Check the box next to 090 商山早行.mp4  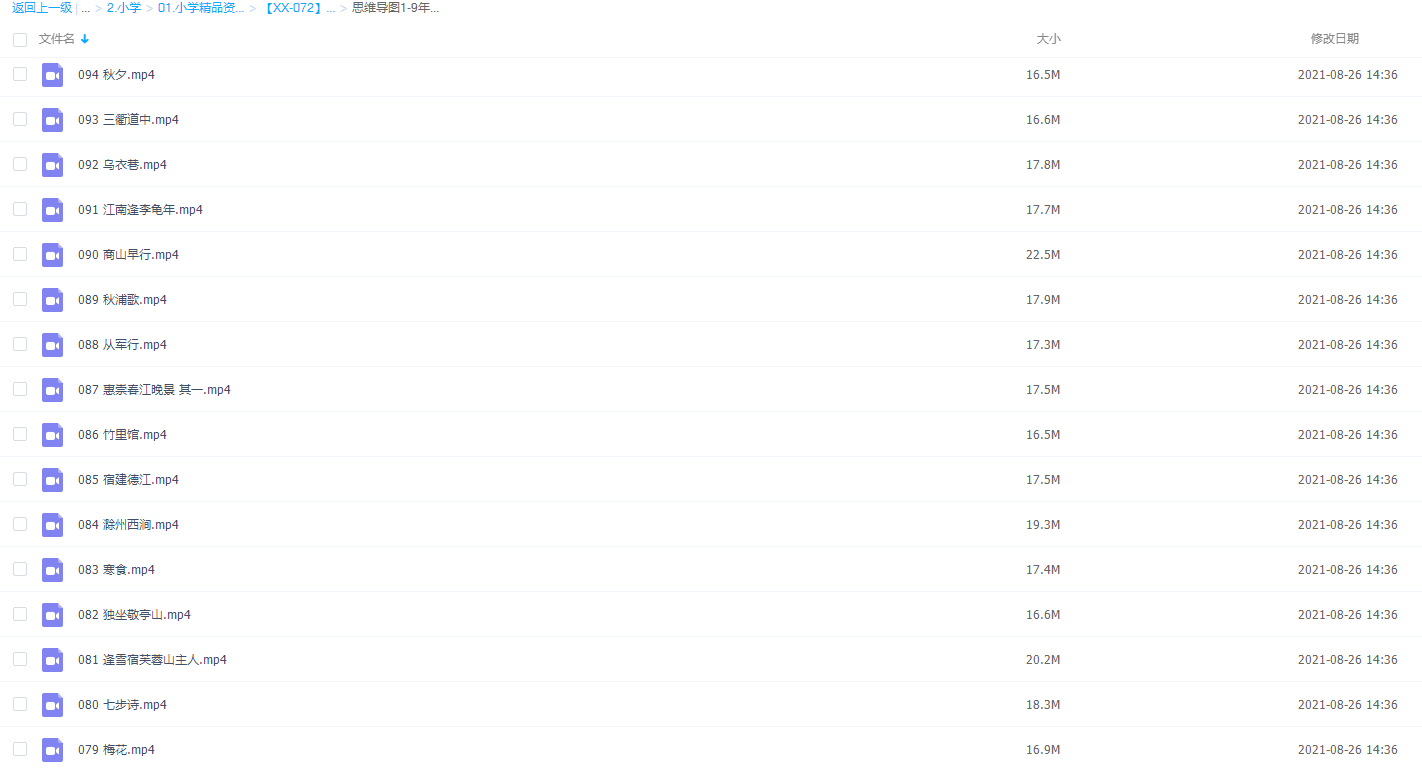(x=20, y=254)
